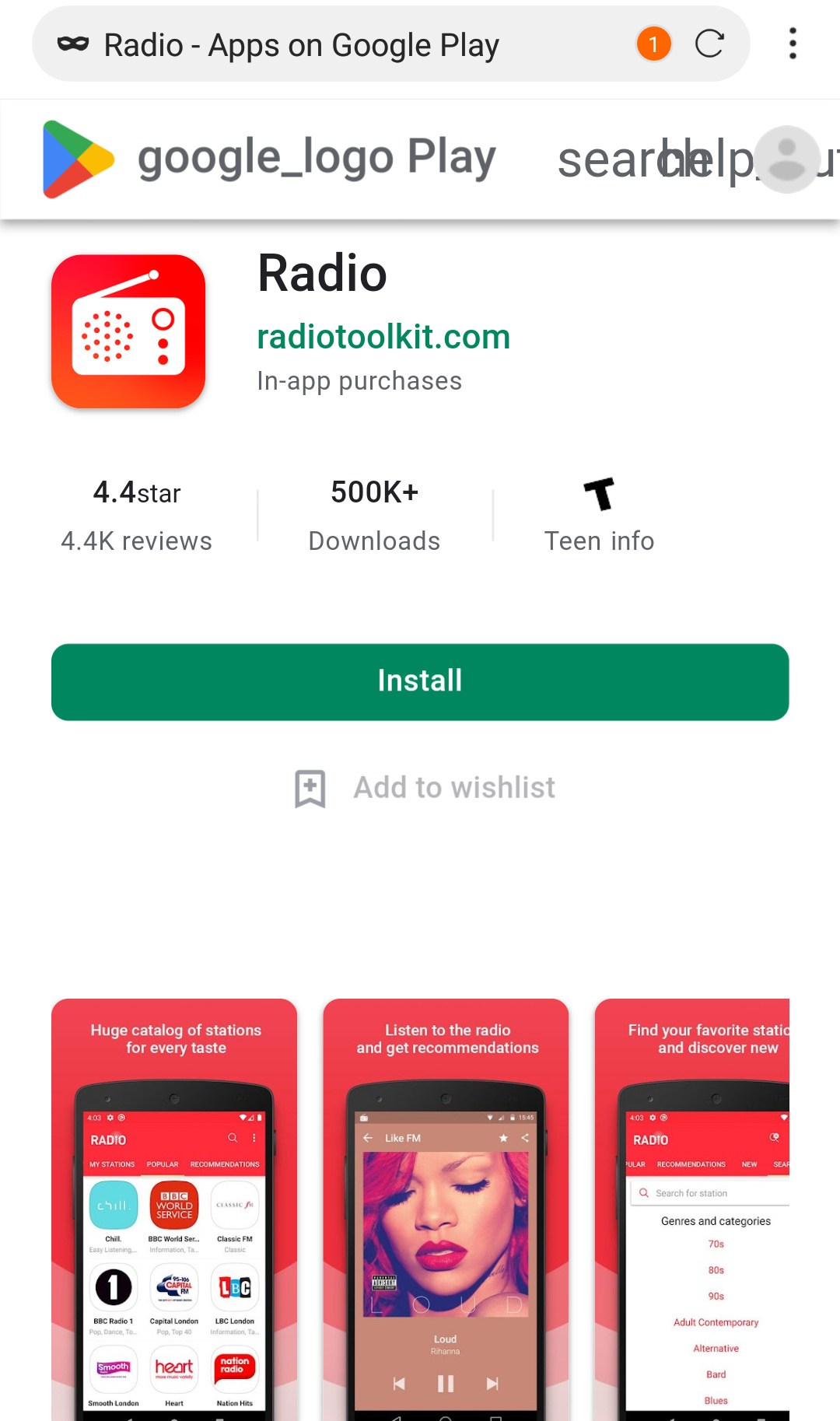Add Radio to wishlist
Screen dimensions: 840x1421
(425, 788)
